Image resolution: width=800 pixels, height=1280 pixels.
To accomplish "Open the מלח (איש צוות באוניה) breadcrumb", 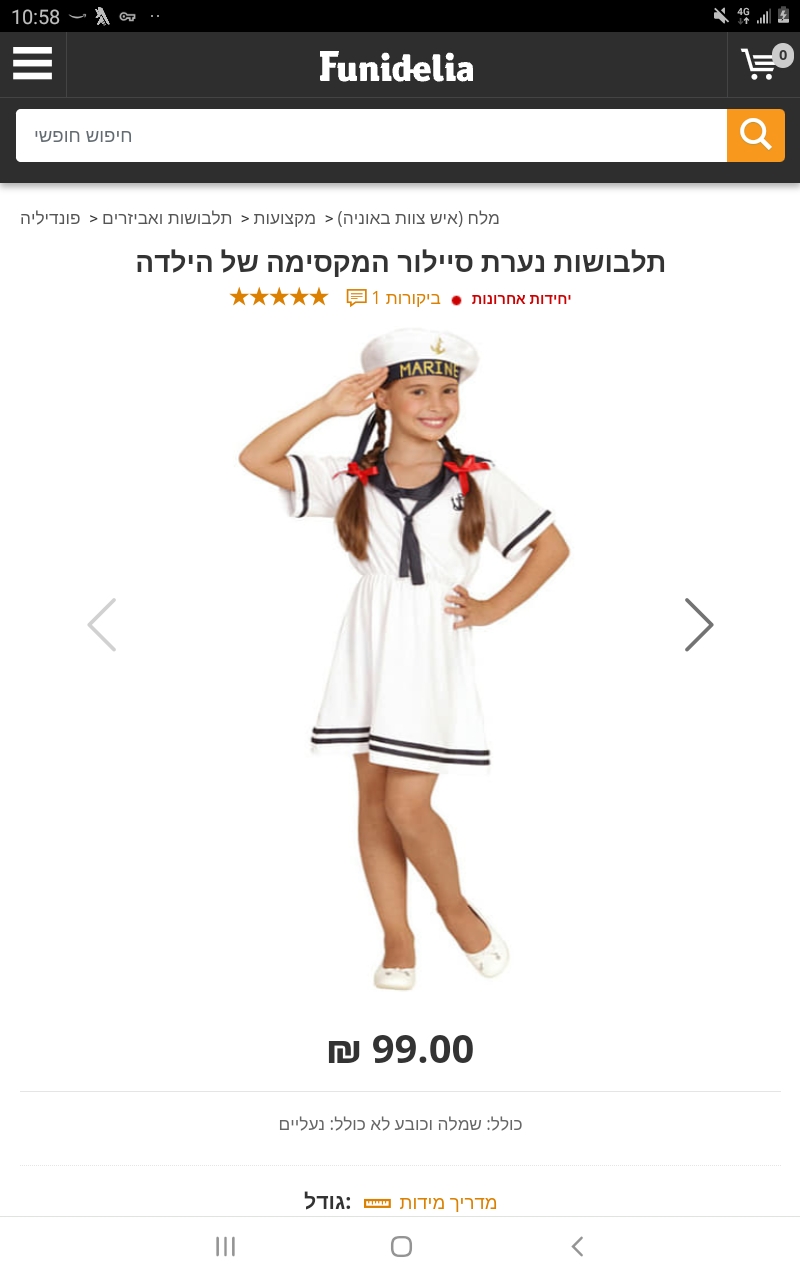I will pos(418,218).
